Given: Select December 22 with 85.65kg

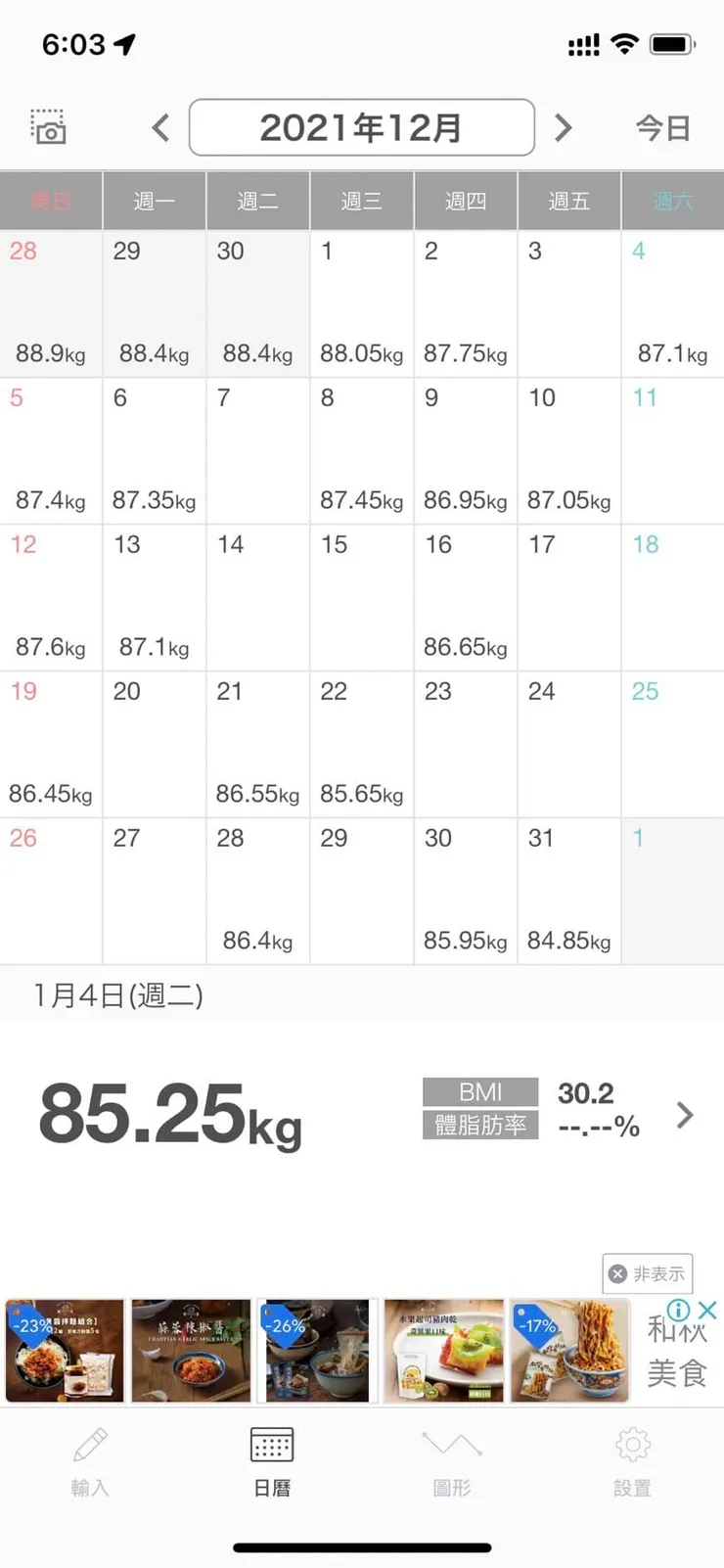Looking at the screenshot, I should click(361, 744).
